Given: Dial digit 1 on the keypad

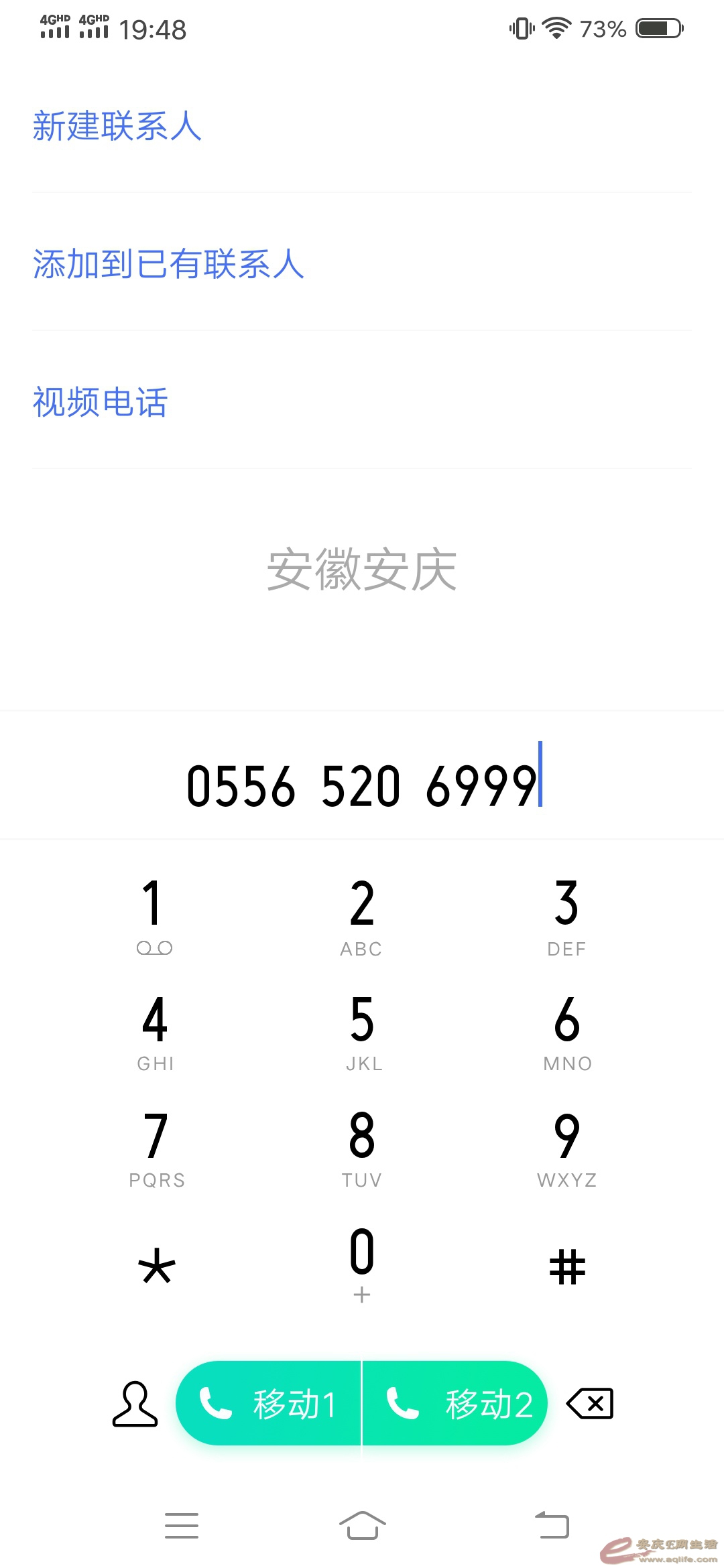Looking at the screenshot, I should pos(155,915).
